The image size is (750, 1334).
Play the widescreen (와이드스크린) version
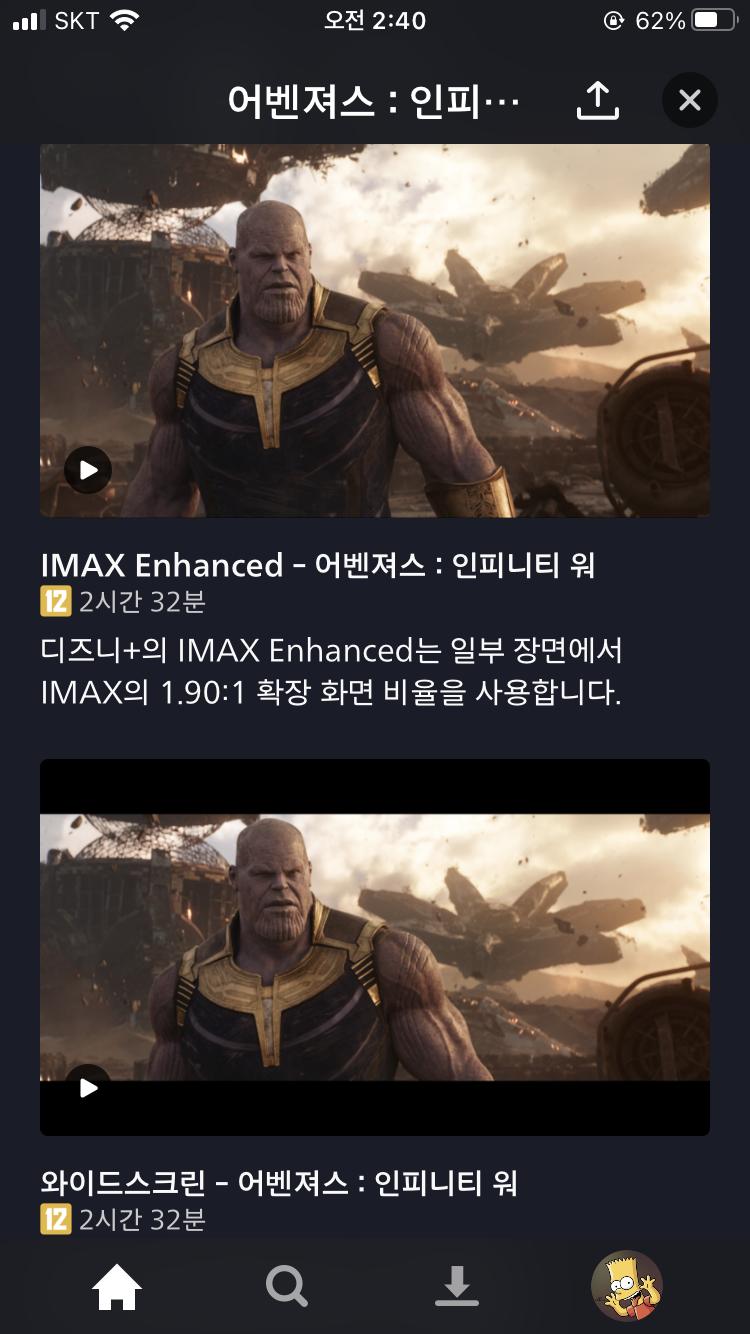[x=88, y=1087]
